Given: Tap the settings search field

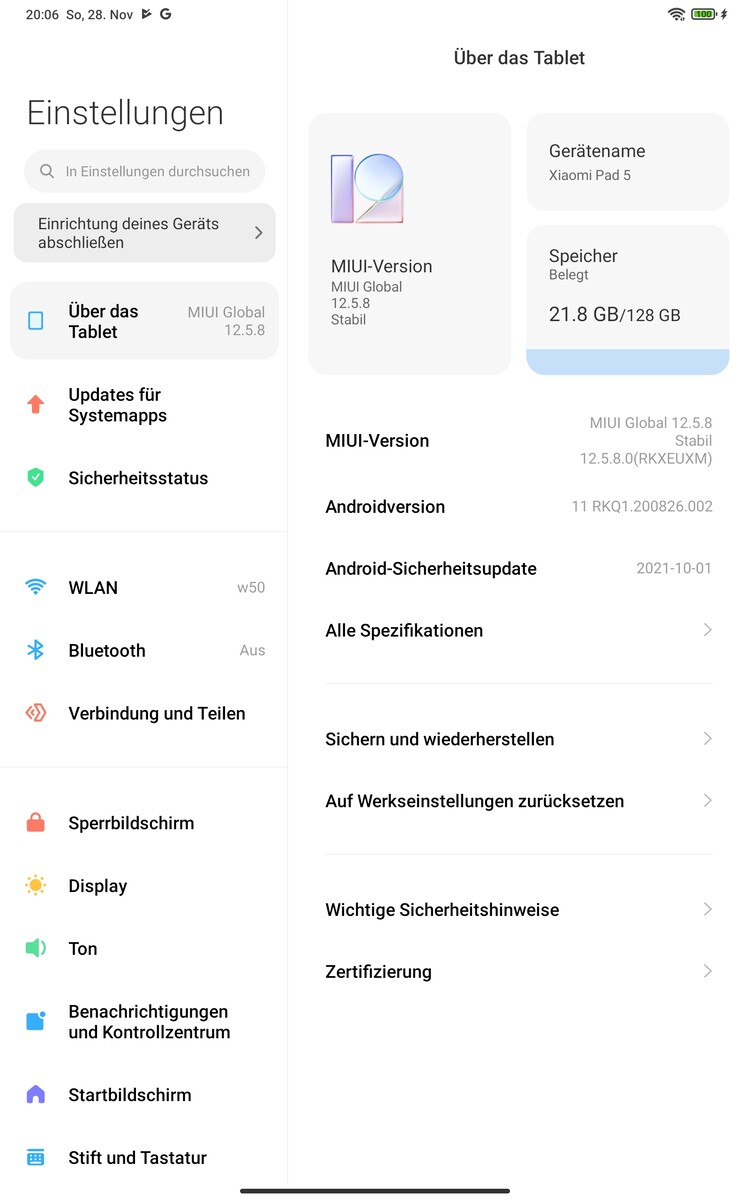Looking at the screenshot, I should point(145,171).
